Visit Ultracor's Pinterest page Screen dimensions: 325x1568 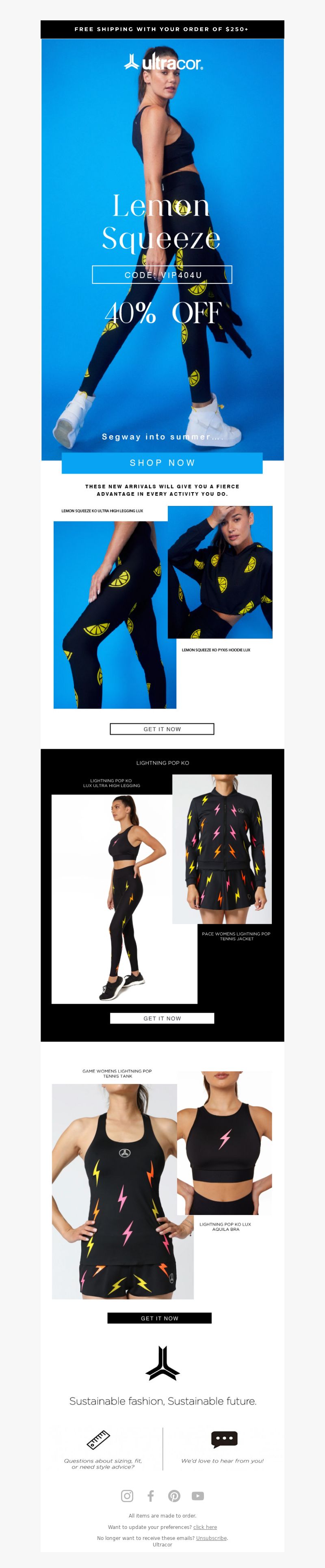click(x=174, y=1496)
